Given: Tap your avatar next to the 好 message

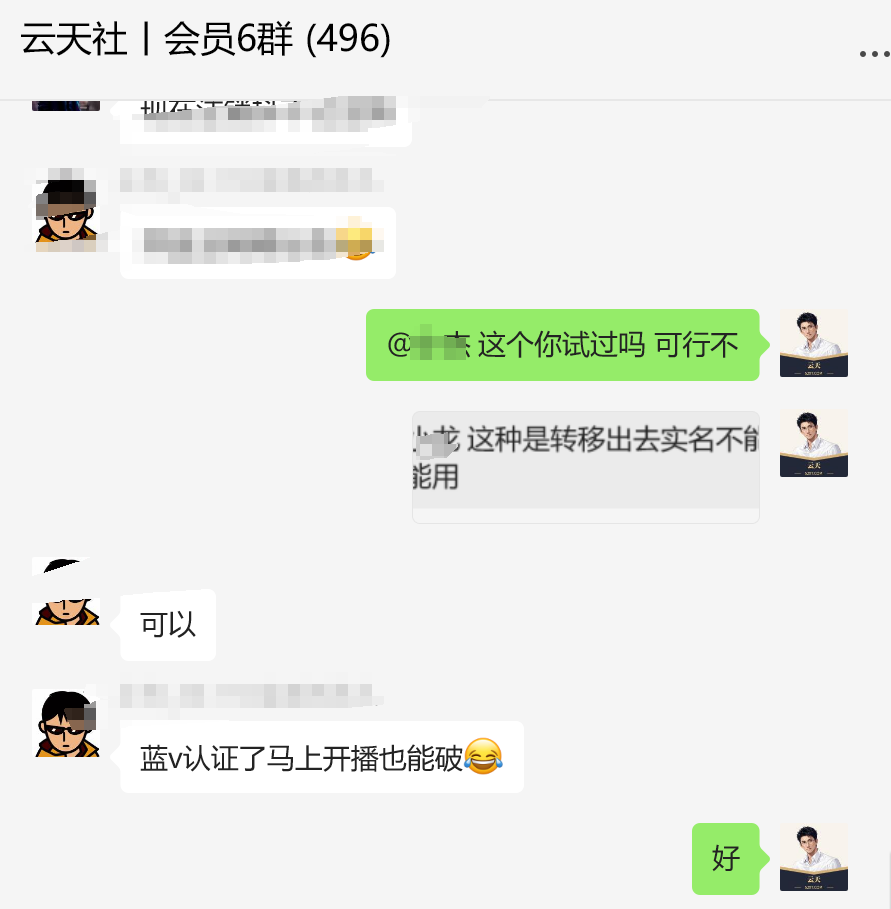Looking at the screenshot, I should coord(813,857).
